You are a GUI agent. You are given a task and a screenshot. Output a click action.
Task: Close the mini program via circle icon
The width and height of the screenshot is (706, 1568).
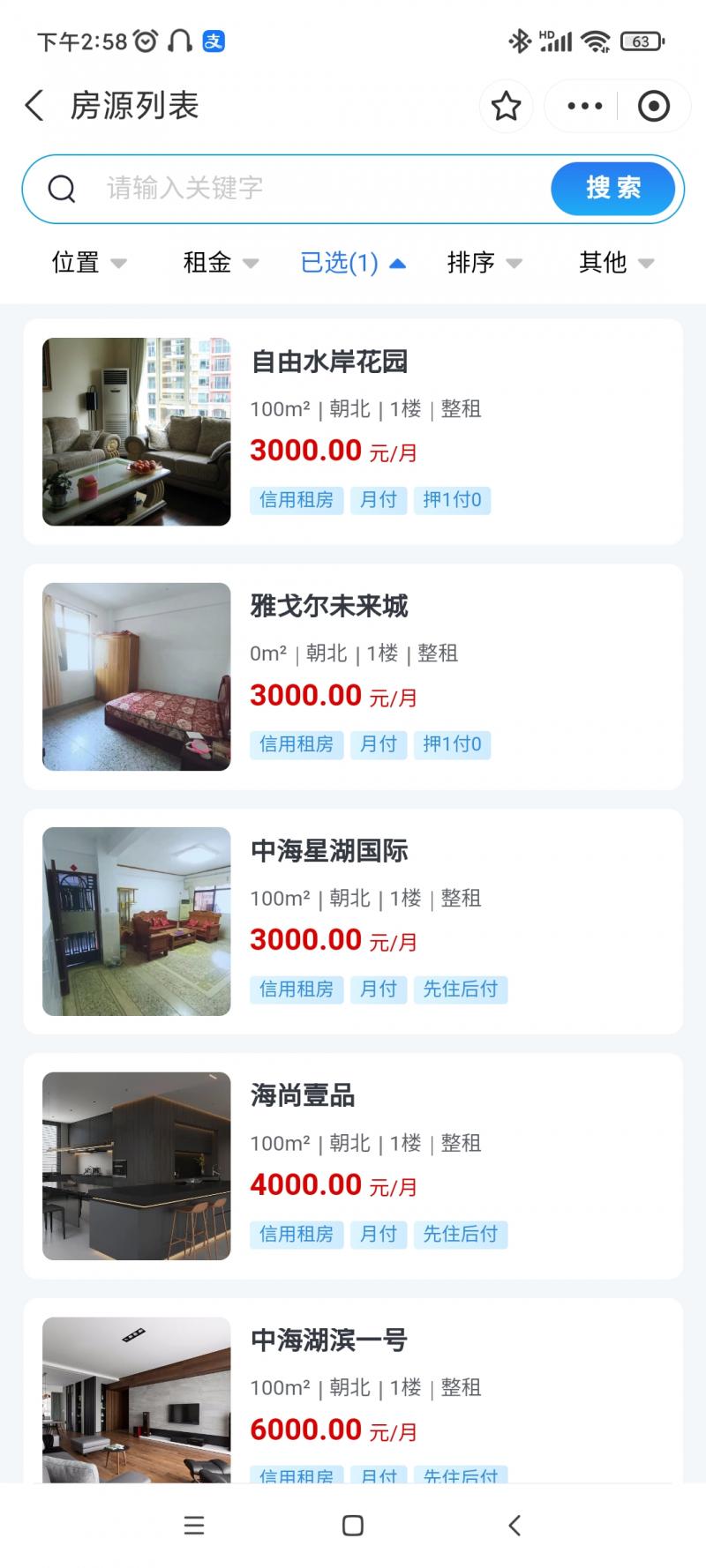click(653, 107)
